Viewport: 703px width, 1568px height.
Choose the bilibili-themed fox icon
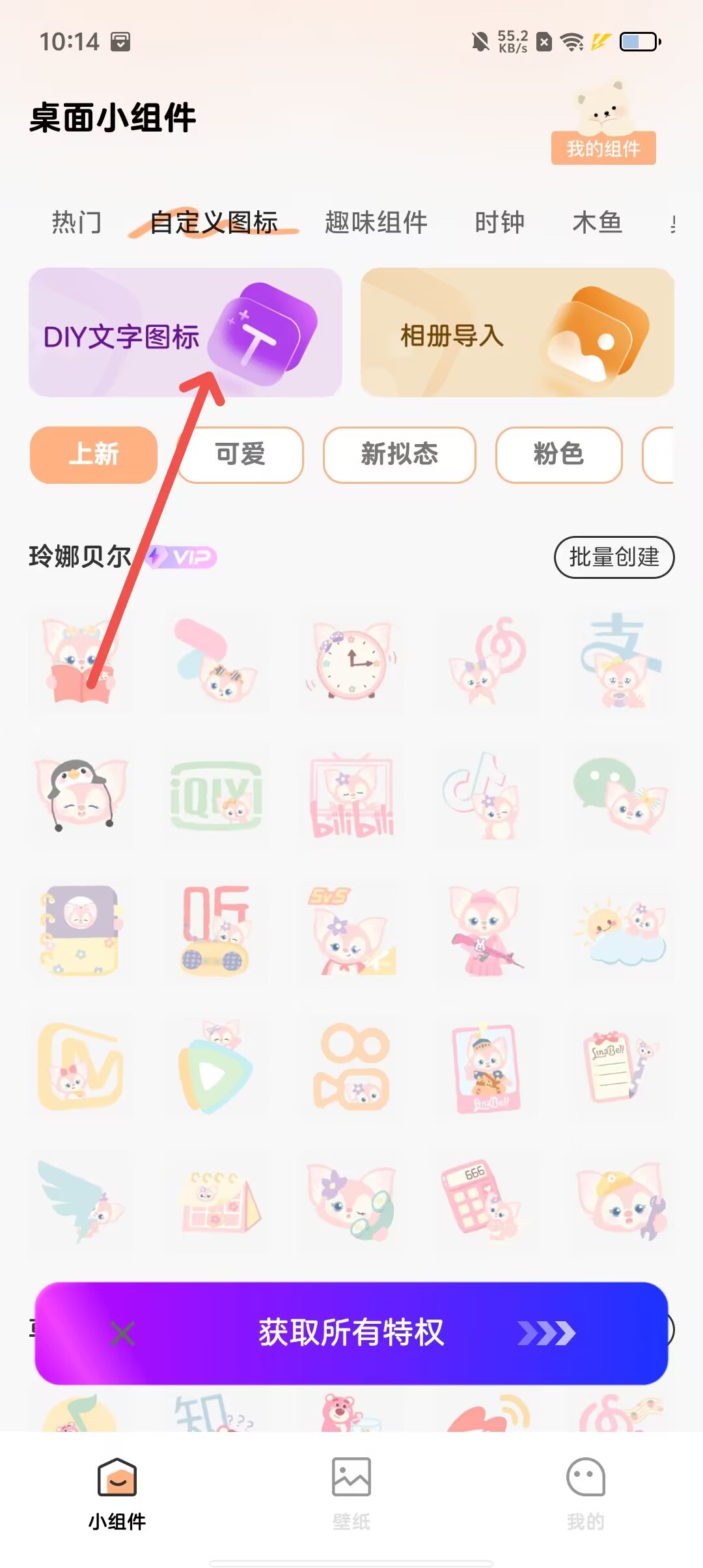click(351, 796)
